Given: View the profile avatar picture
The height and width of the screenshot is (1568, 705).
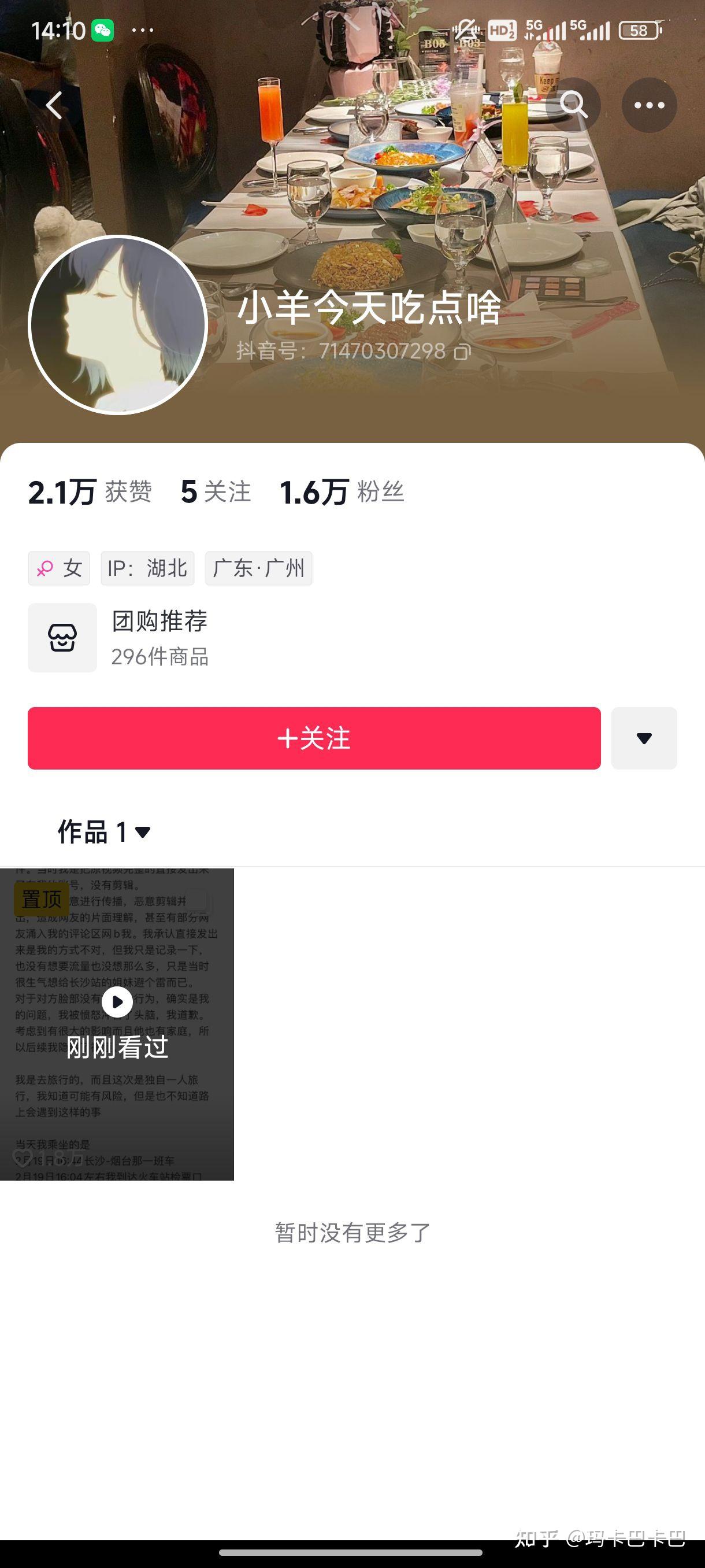Looking at the screenshot, I should pos(118,324).
